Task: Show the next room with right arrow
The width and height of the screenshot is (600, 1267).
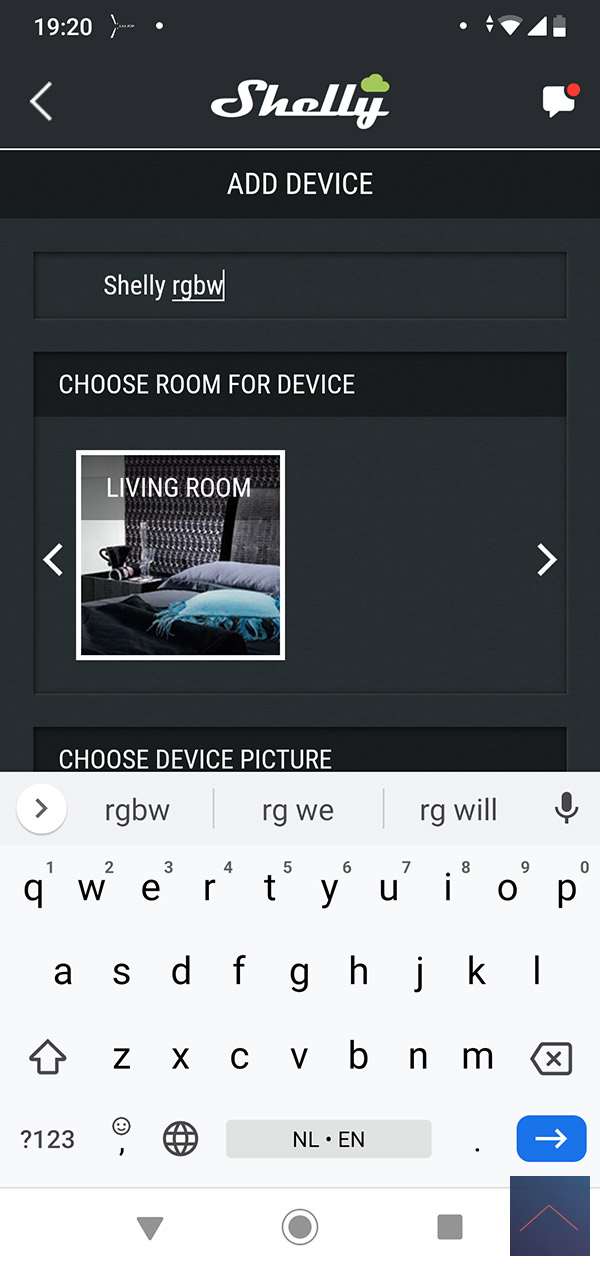Action: click(x=546, y=560)
